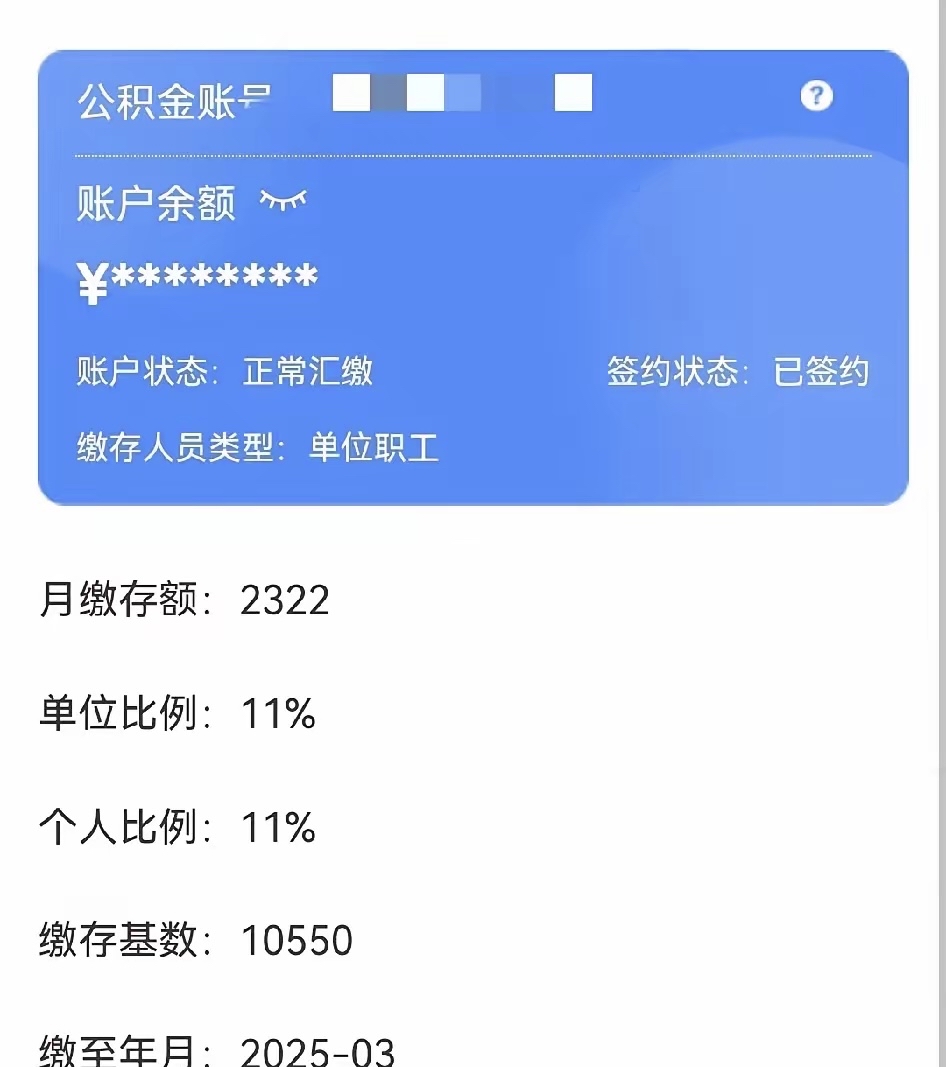Reveal the hidden account balance
This screenshot has height=1067, width=946.
[x=283, y=201]
